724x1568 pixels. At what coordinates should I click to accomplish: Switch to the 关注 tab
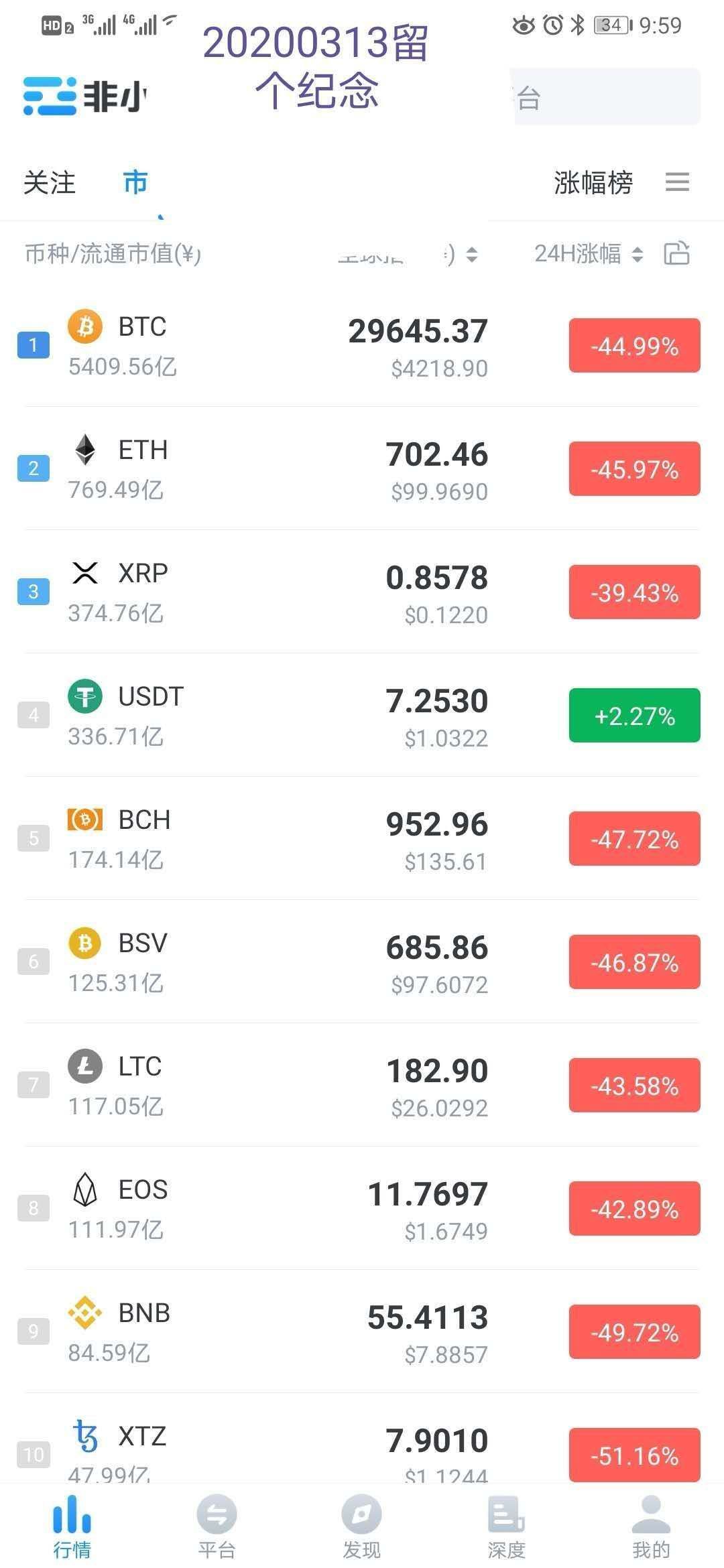click(x=49, y=182)
